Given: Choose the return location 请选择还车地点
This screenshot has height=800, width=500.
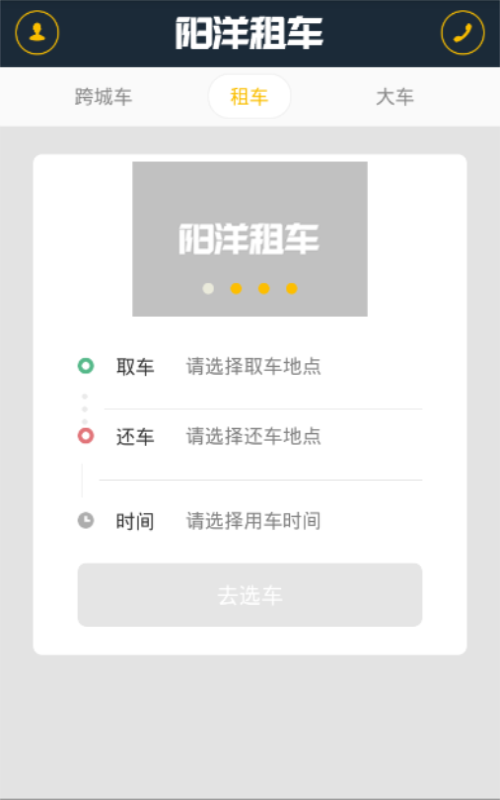Looking at the screenshot, I should point(254,436).
